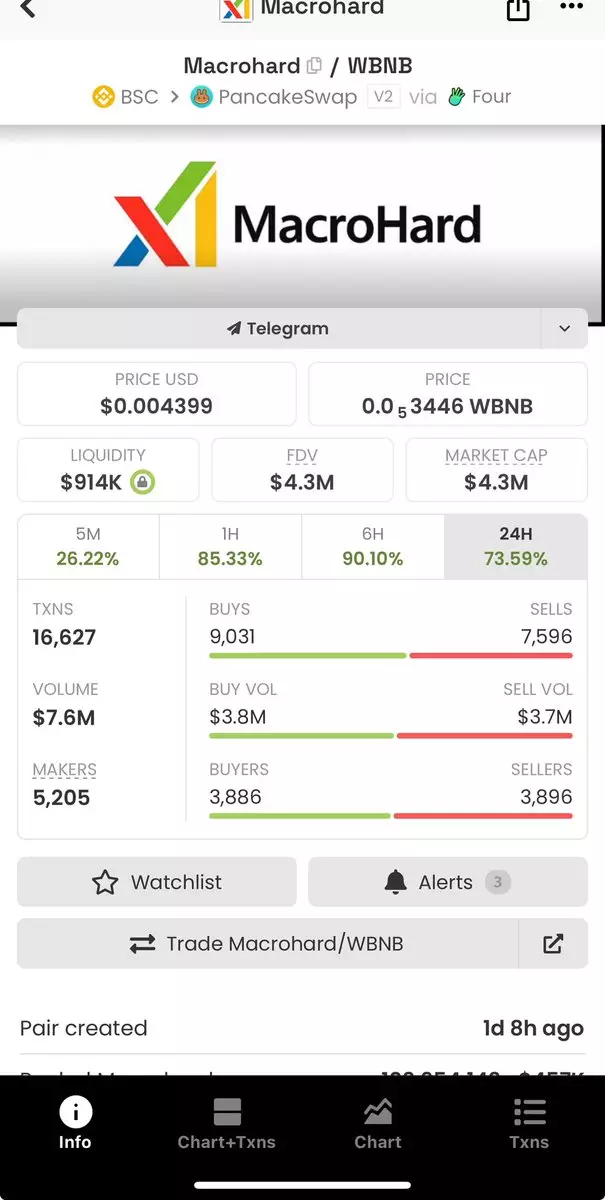Copy the Macrohard token address
The width and height of the screenshot is (605, 1200).
coord(314,66)
